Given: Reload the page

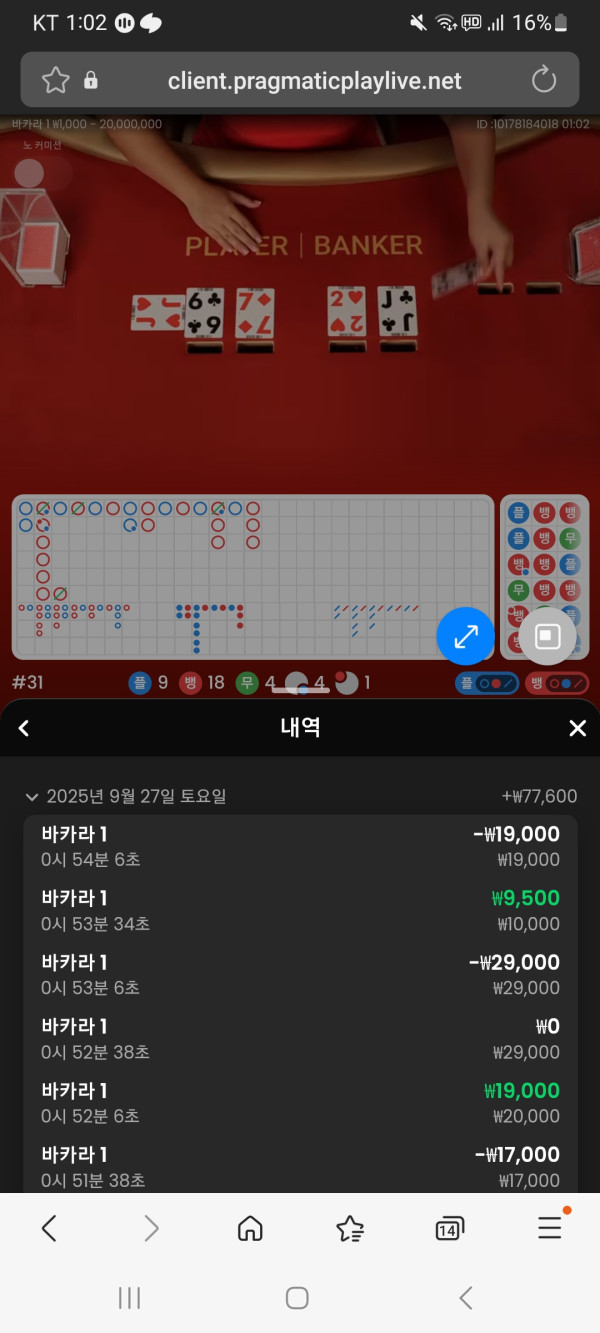Looking at the screenshot, I should [544, 80].
